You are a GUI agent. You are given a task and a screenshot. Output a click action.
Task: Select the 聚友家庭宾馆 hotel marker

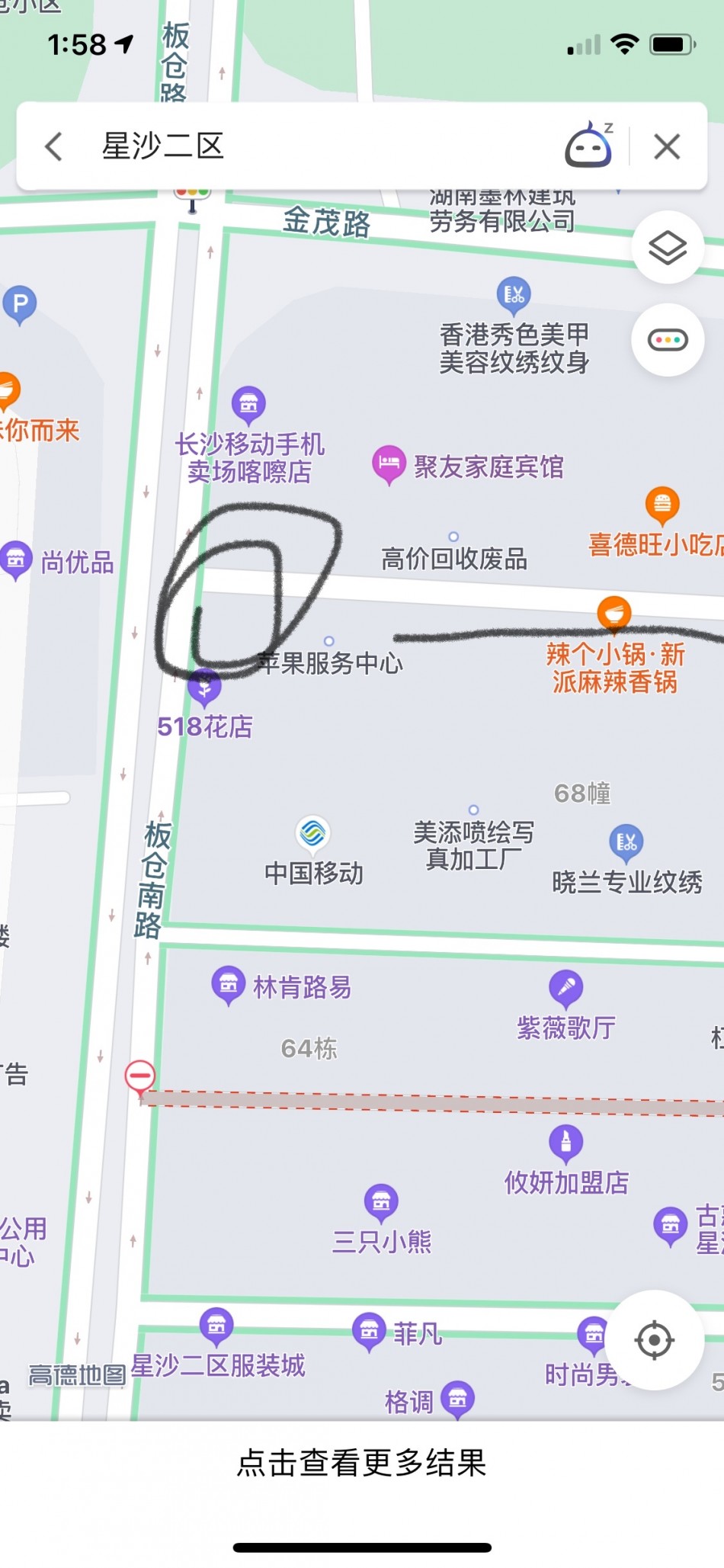click(x=389, y=463)
